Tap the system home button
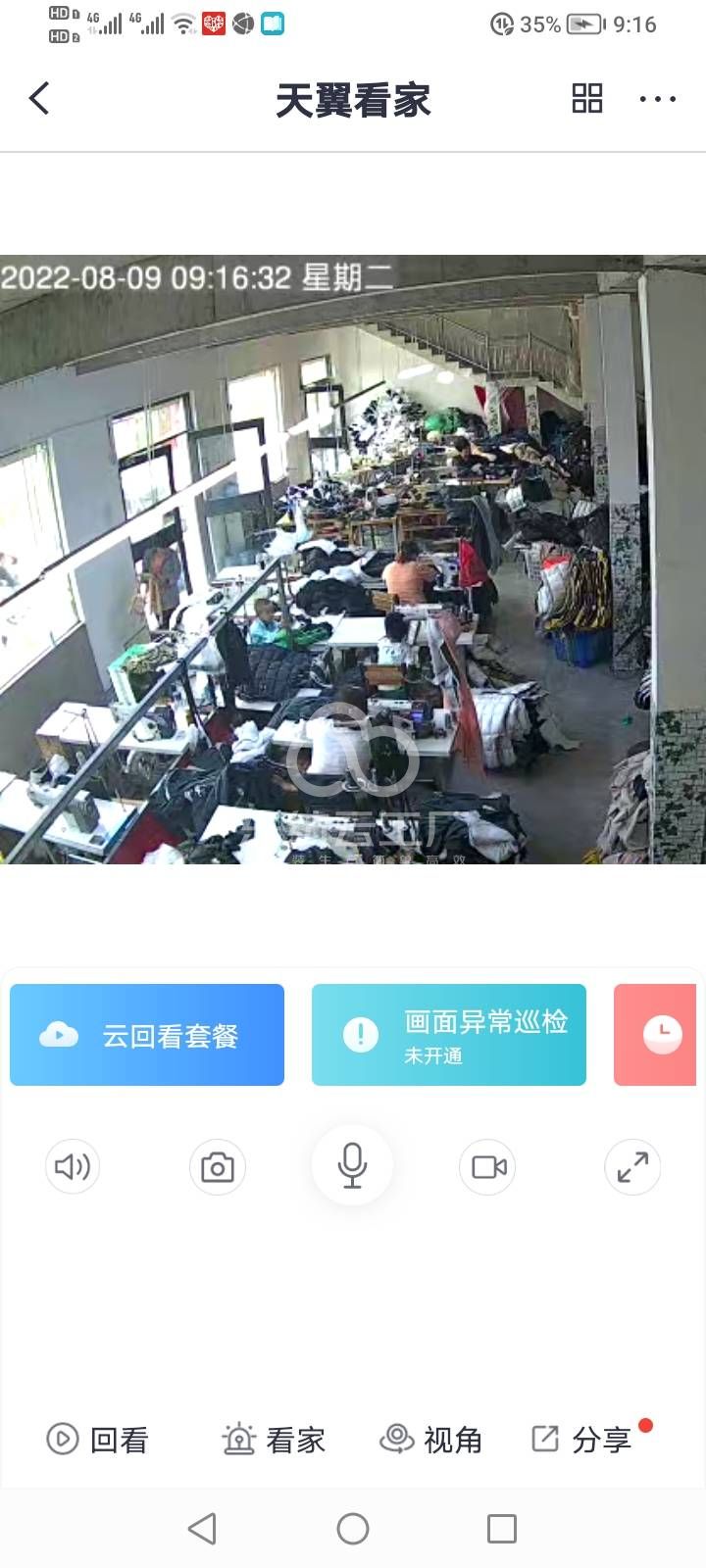Image resolution: width=706 pixels, height=1568 pixels. click(x=353, y=1529)
